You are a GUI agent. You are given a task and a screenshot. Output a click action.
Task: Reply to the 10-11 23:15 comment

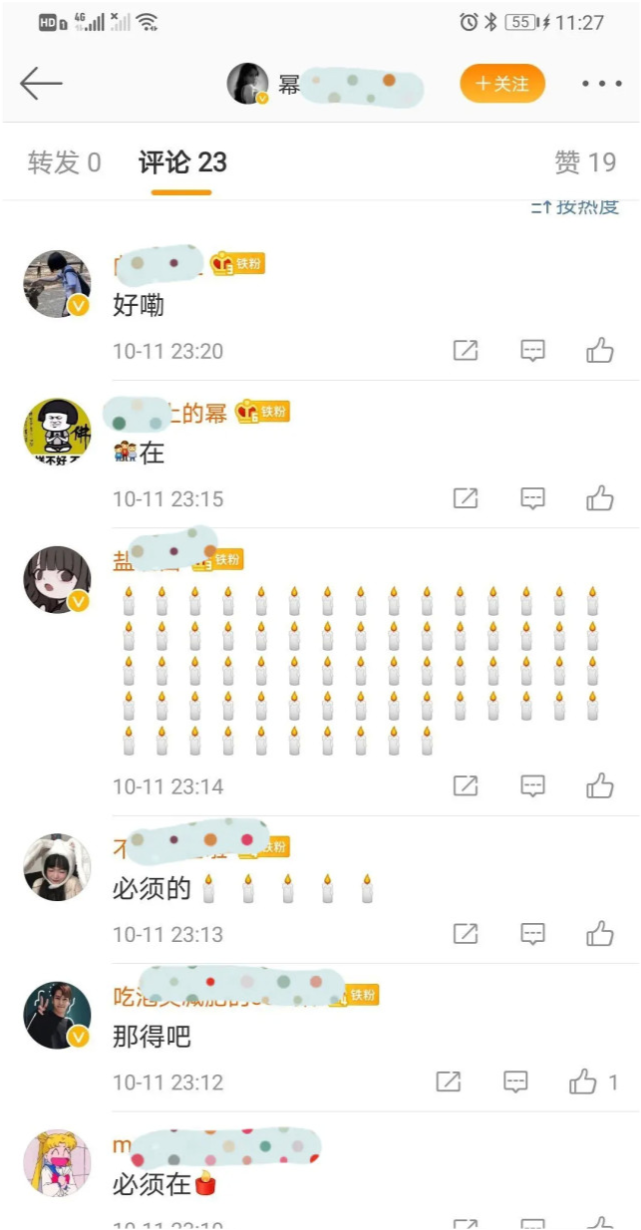pos(533,498)
